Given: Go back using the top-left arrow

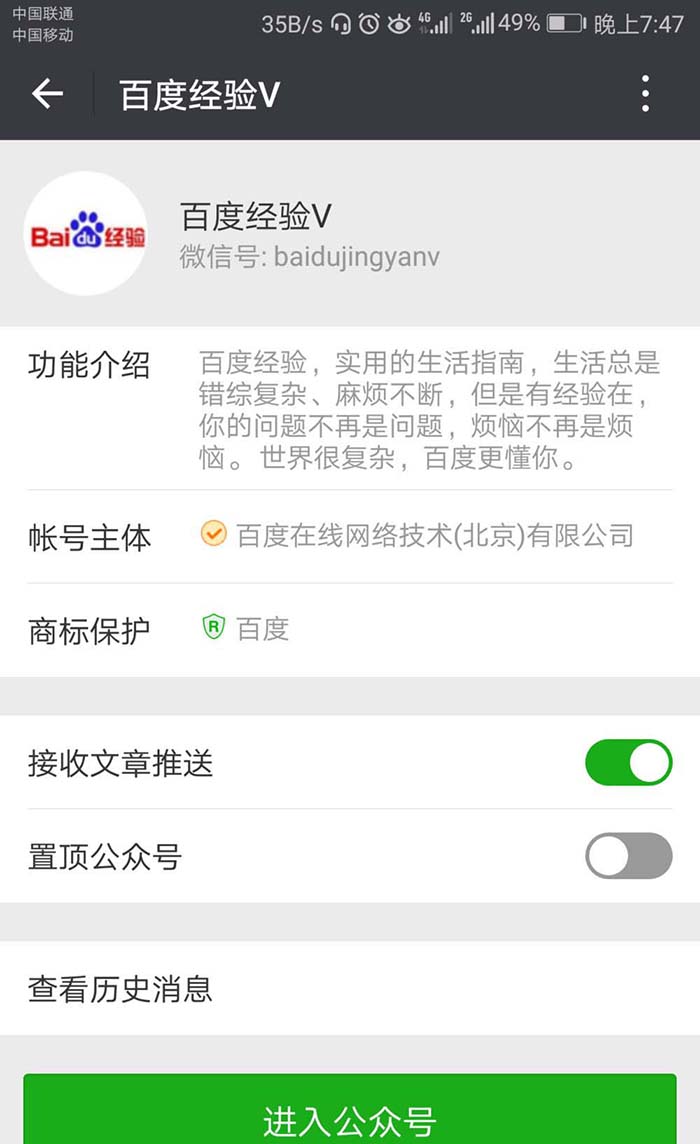Looking at the screenshot, I should click(47, 94).
